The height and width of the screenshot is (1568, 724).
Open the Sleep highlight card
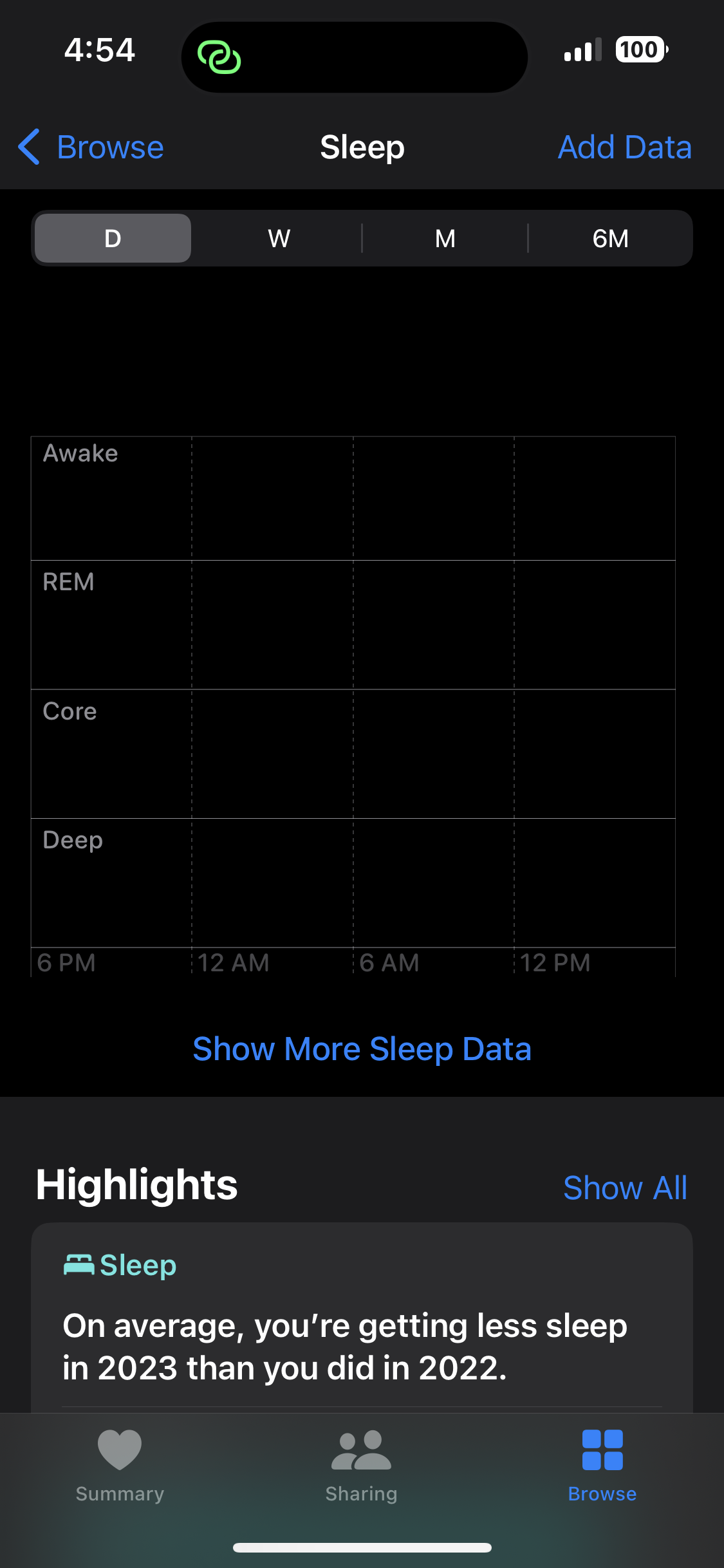362,1326
